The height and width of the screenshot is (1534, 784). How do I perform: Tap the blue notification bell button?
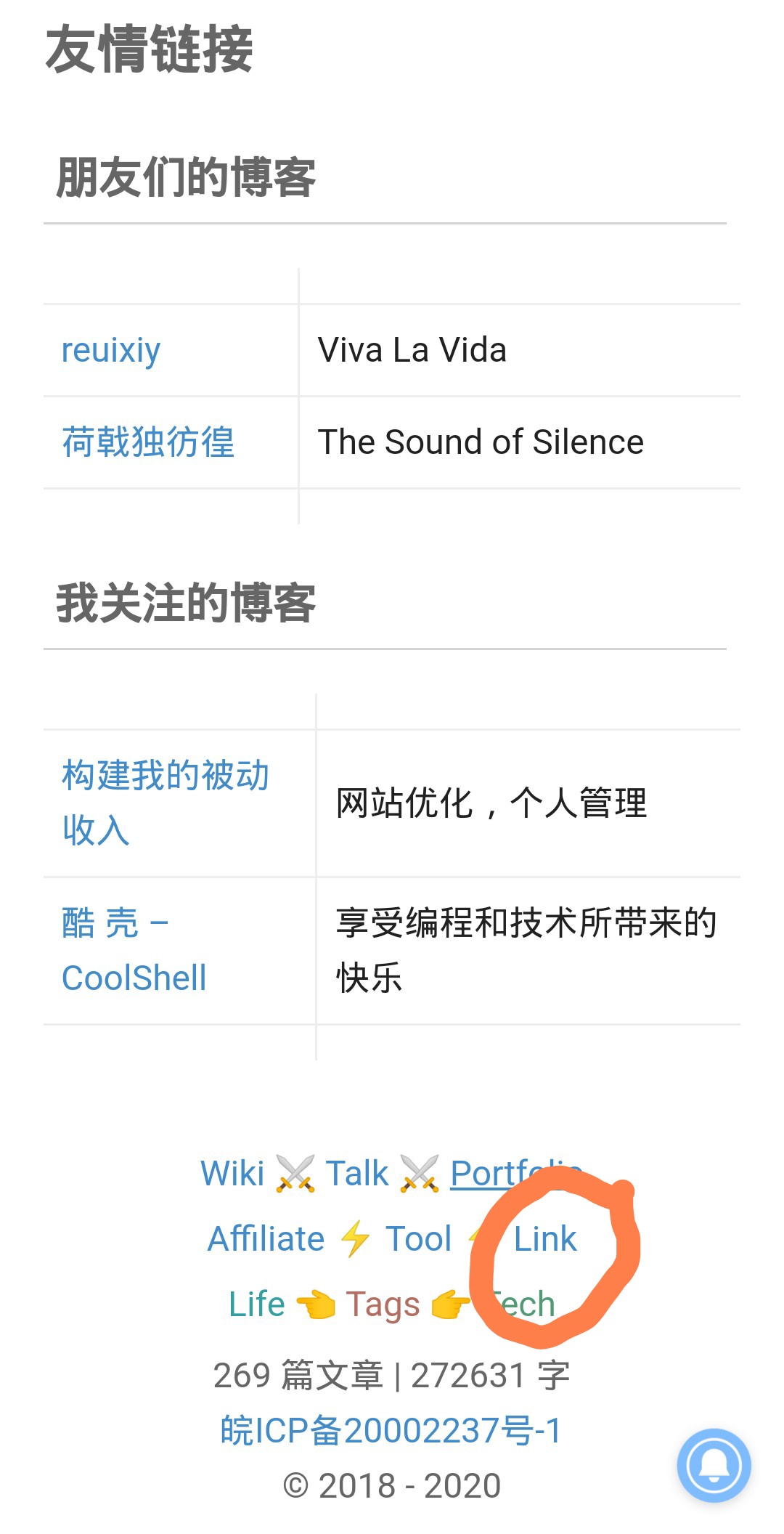tap(714, 1465)
